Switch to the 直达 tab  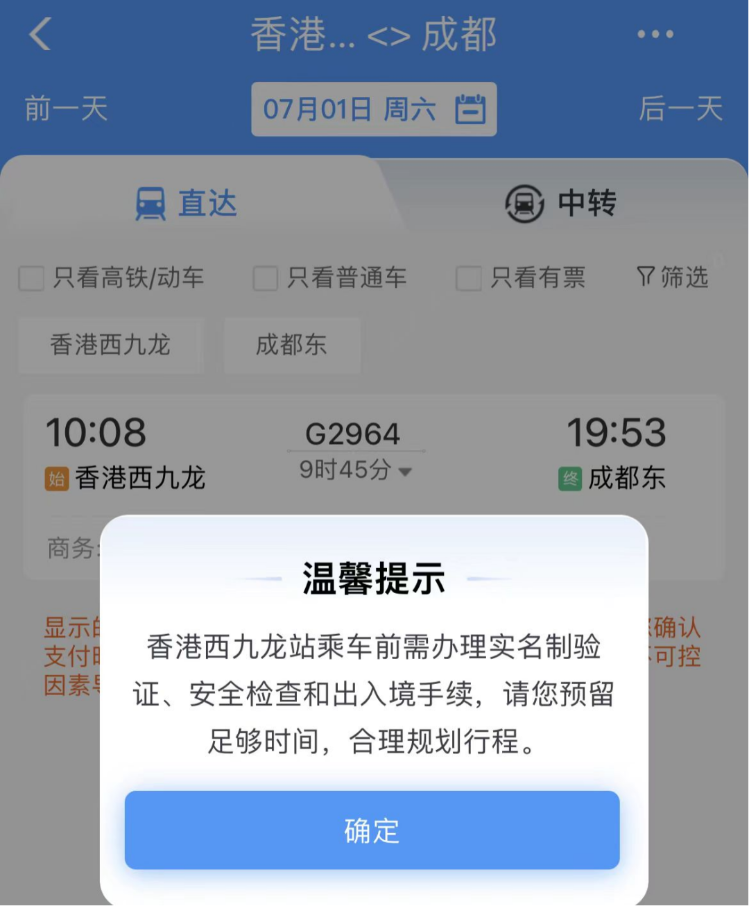click(187, 203)
